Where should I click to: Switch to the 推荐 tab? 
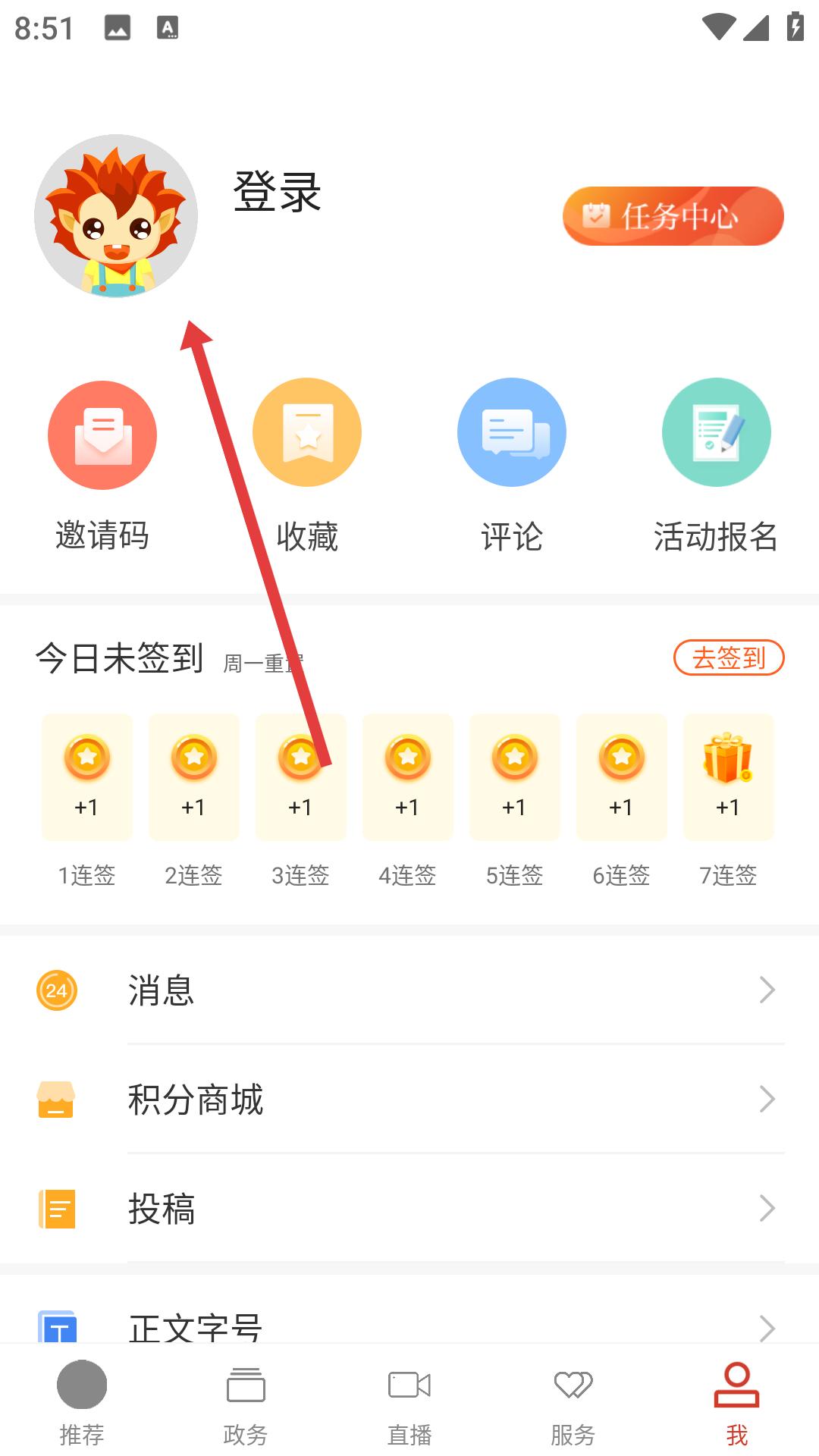(x=82, y=1401)
